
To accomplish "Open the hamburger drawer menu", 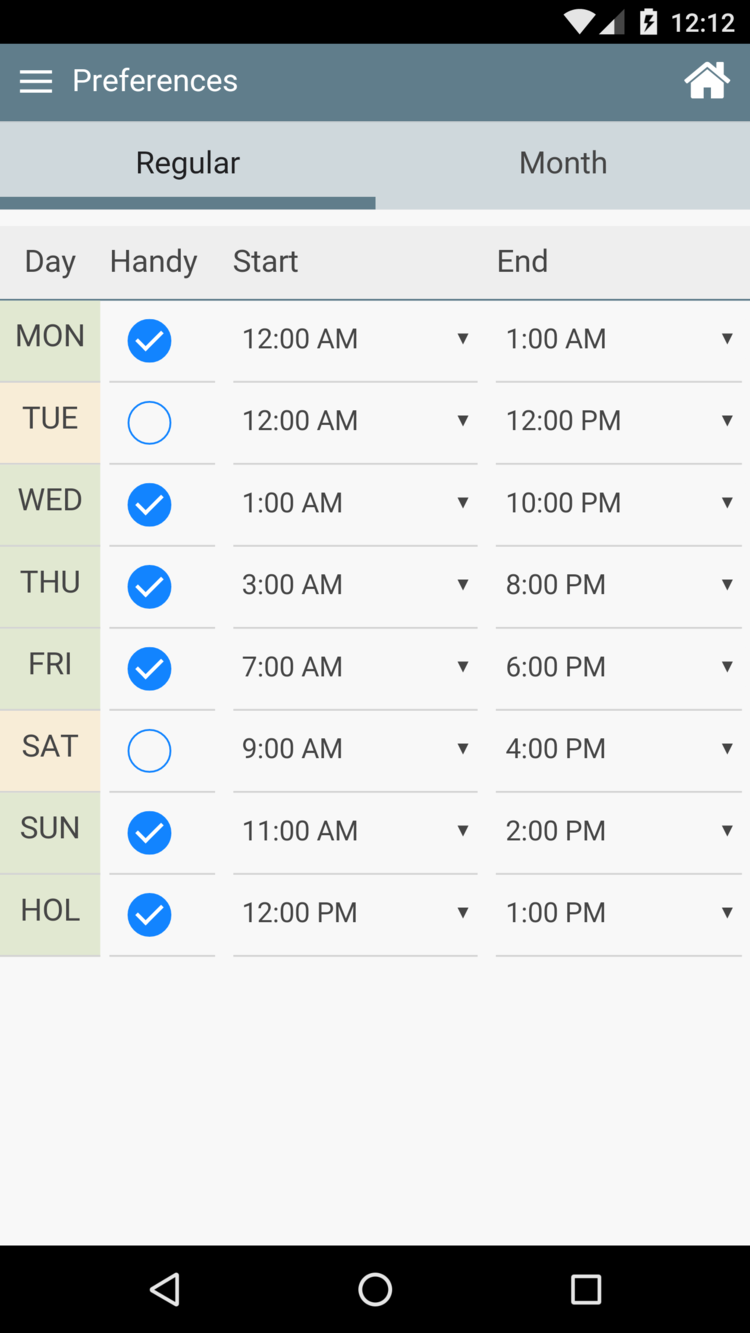I will pyautogui.click(x=36, y=81).
